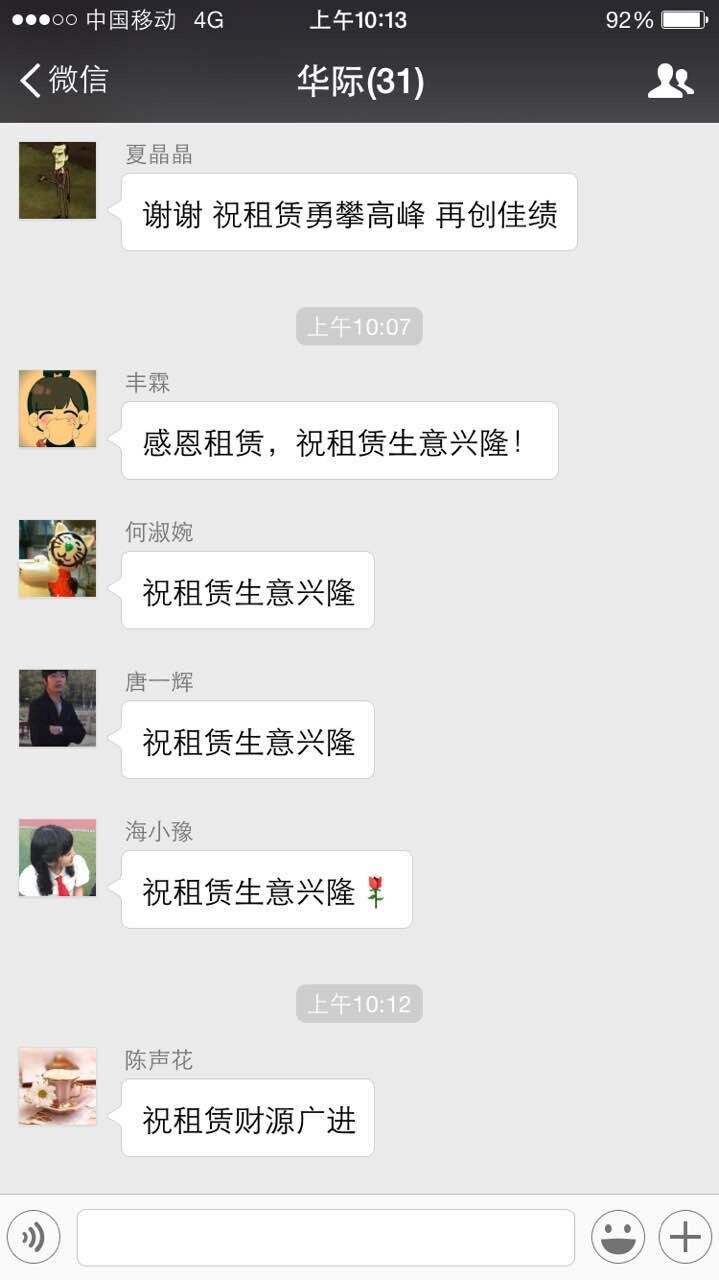The height and width of the screenshot is (1280, 719).
Task: View 丰霖's profile from avatar
Action: point(57,409)
